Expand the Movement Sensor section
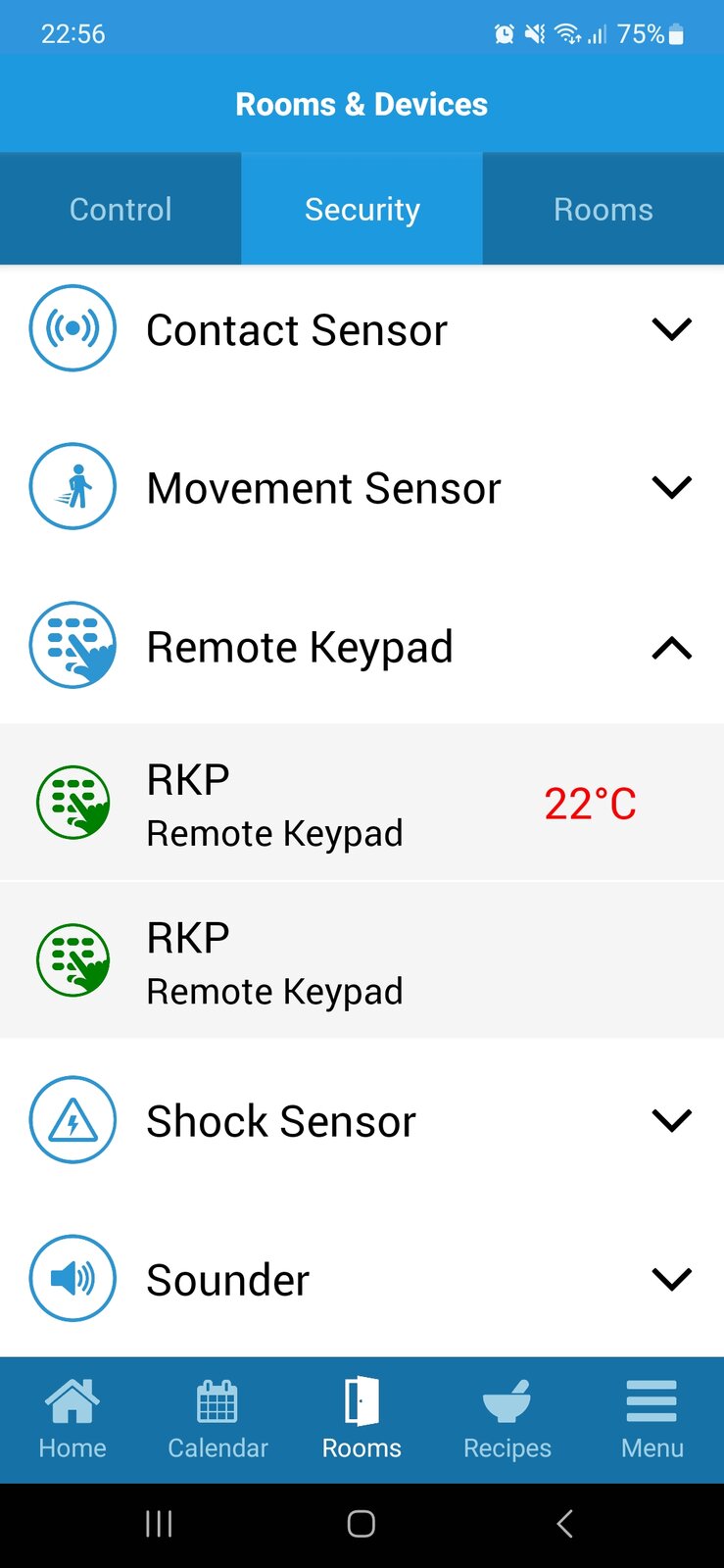 [x=671, y=487]
